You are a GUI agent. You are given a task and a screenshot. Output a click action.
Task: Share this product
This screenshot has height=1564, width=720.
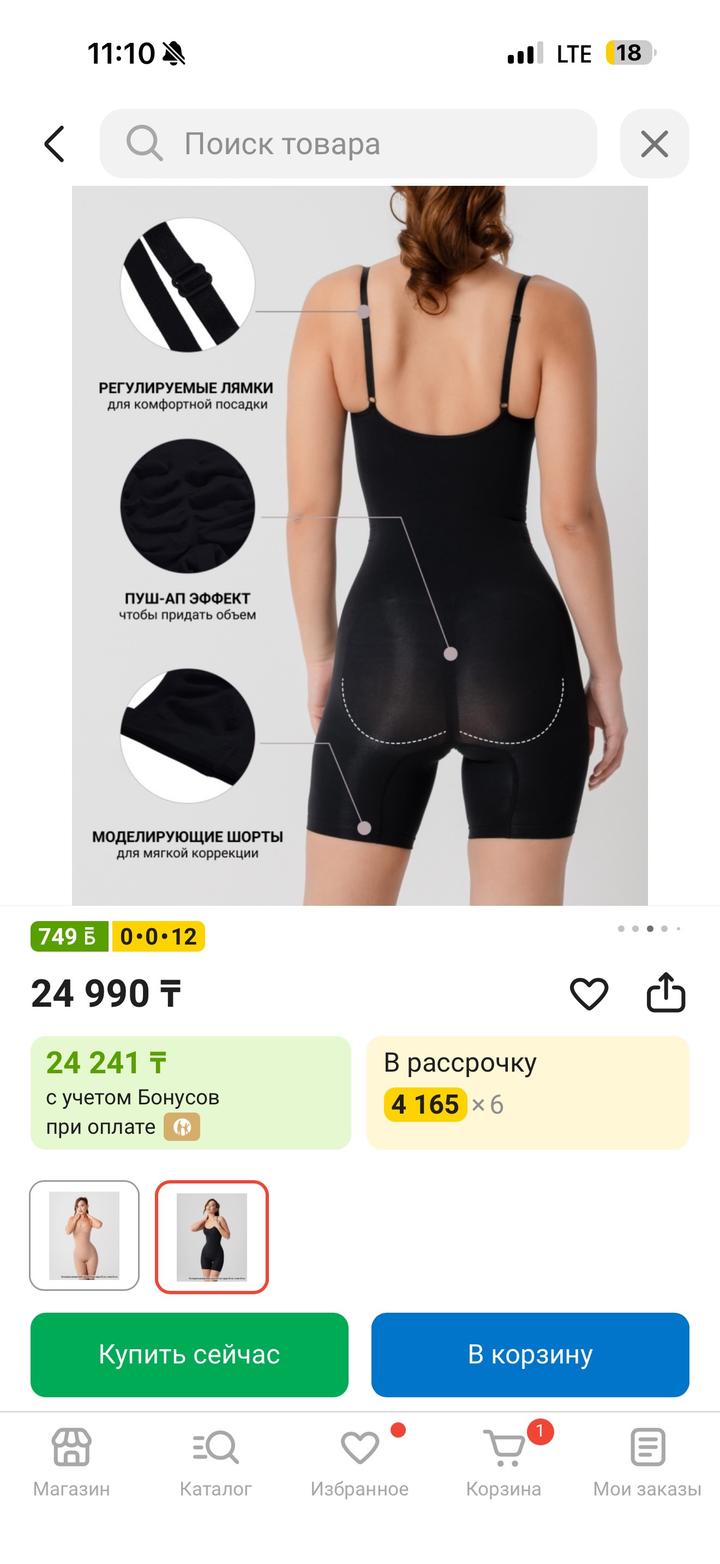point(666,994)
